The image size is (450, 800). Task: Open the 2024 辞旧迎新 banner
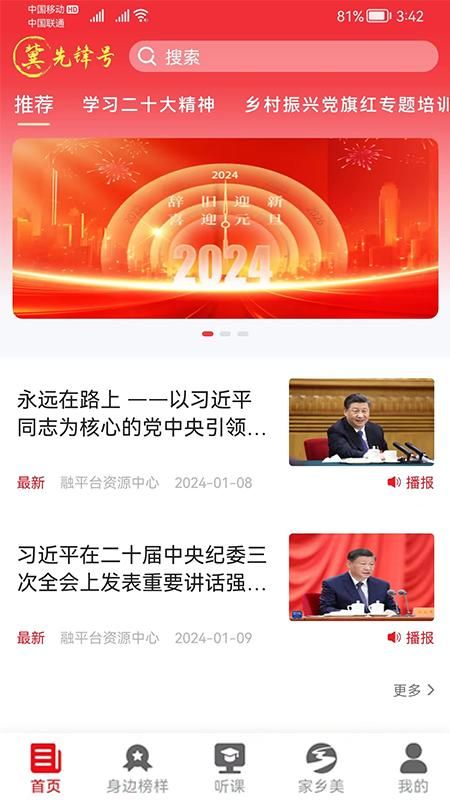click(225, 228)
